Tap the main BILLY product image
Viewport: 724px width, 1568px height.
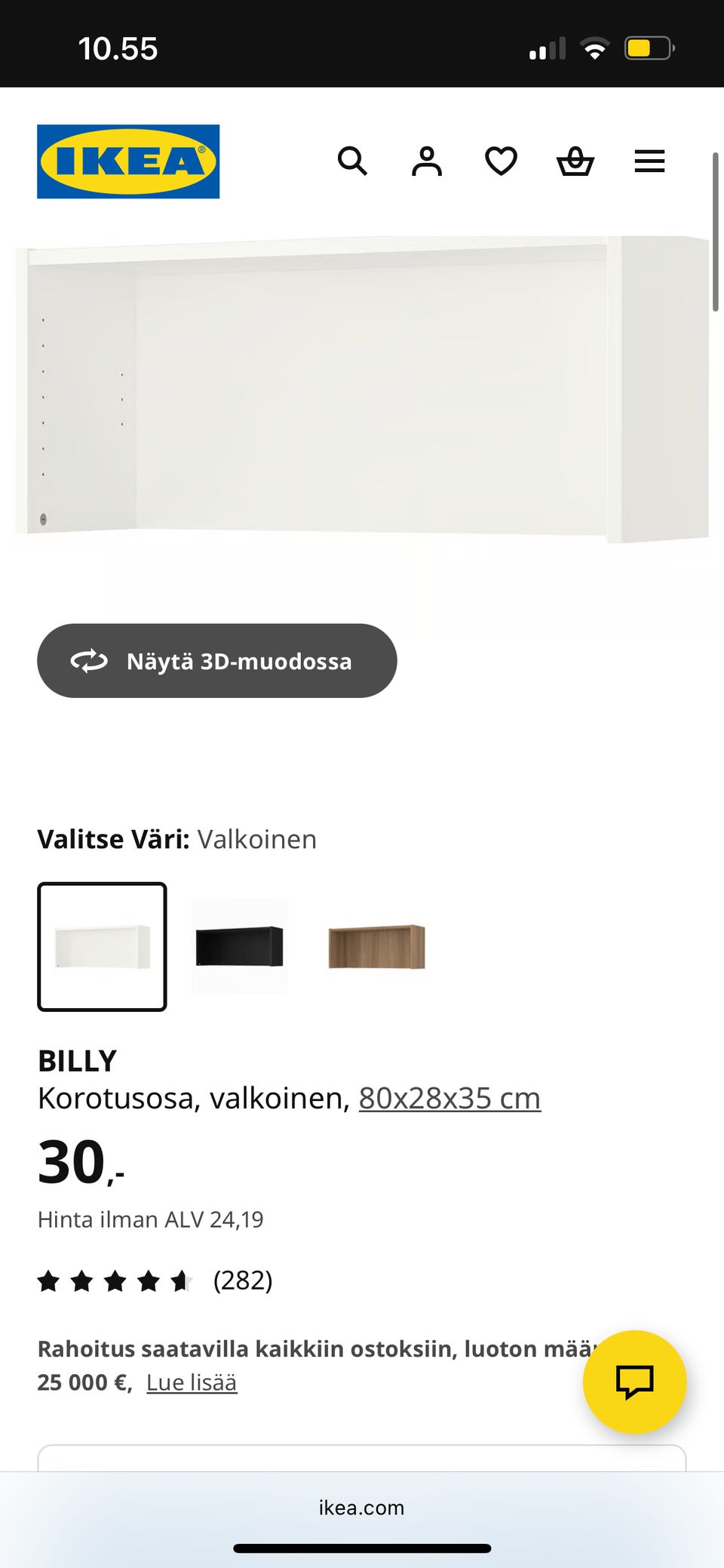pyautogui.click(x=362, y=385)
